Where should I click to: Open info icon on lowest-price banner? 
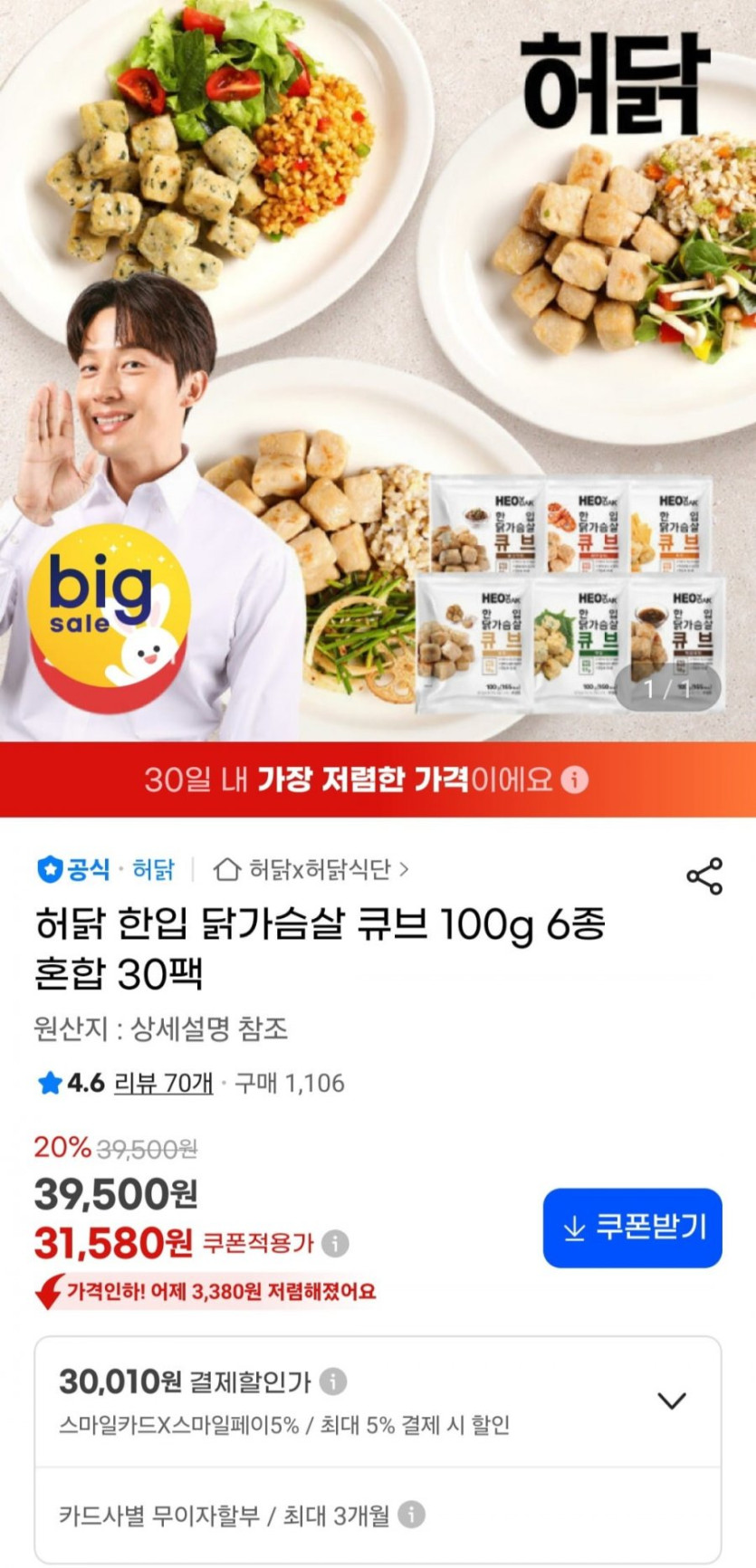(x=575, y=779)
